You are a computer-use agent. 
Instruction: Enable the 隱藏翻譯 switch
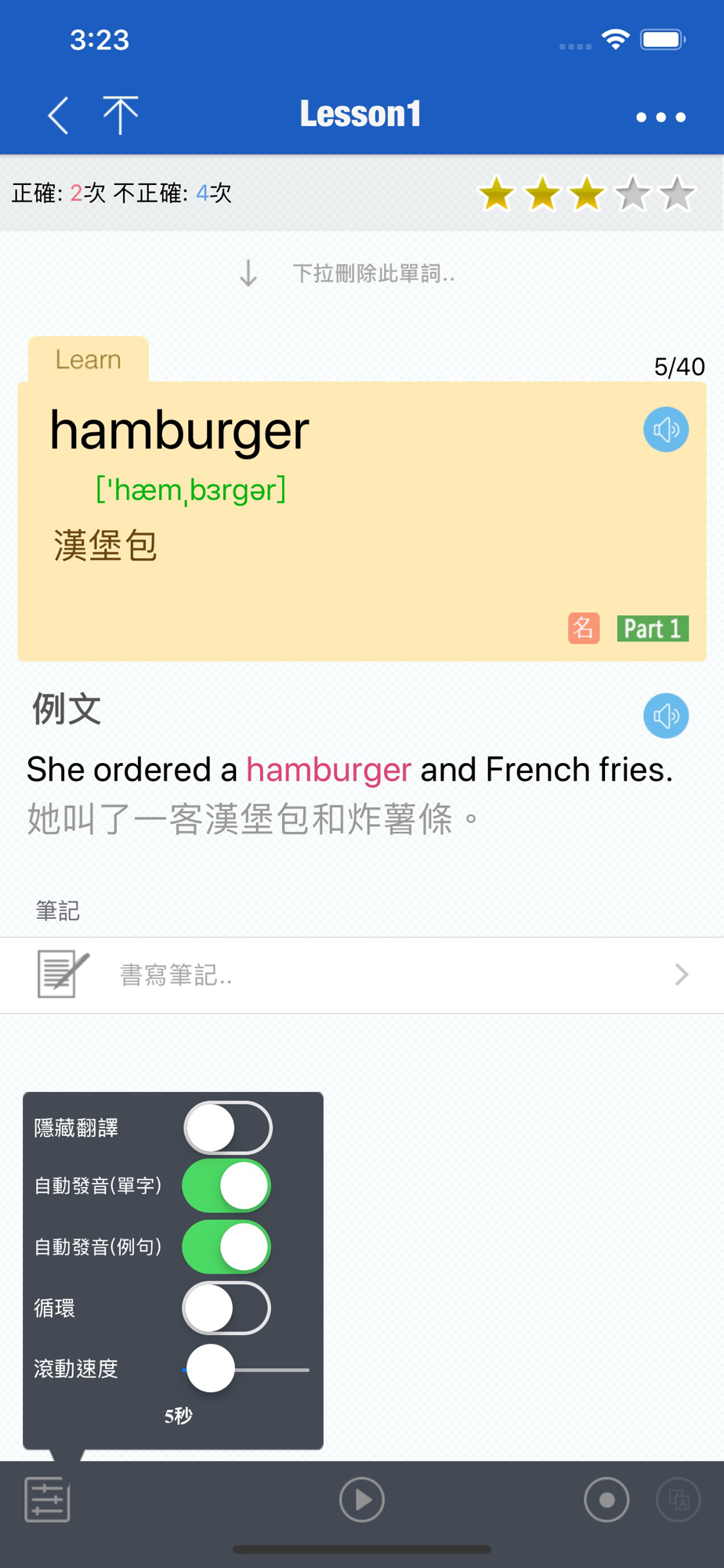pyautogui.click(x=228, y=1128)
